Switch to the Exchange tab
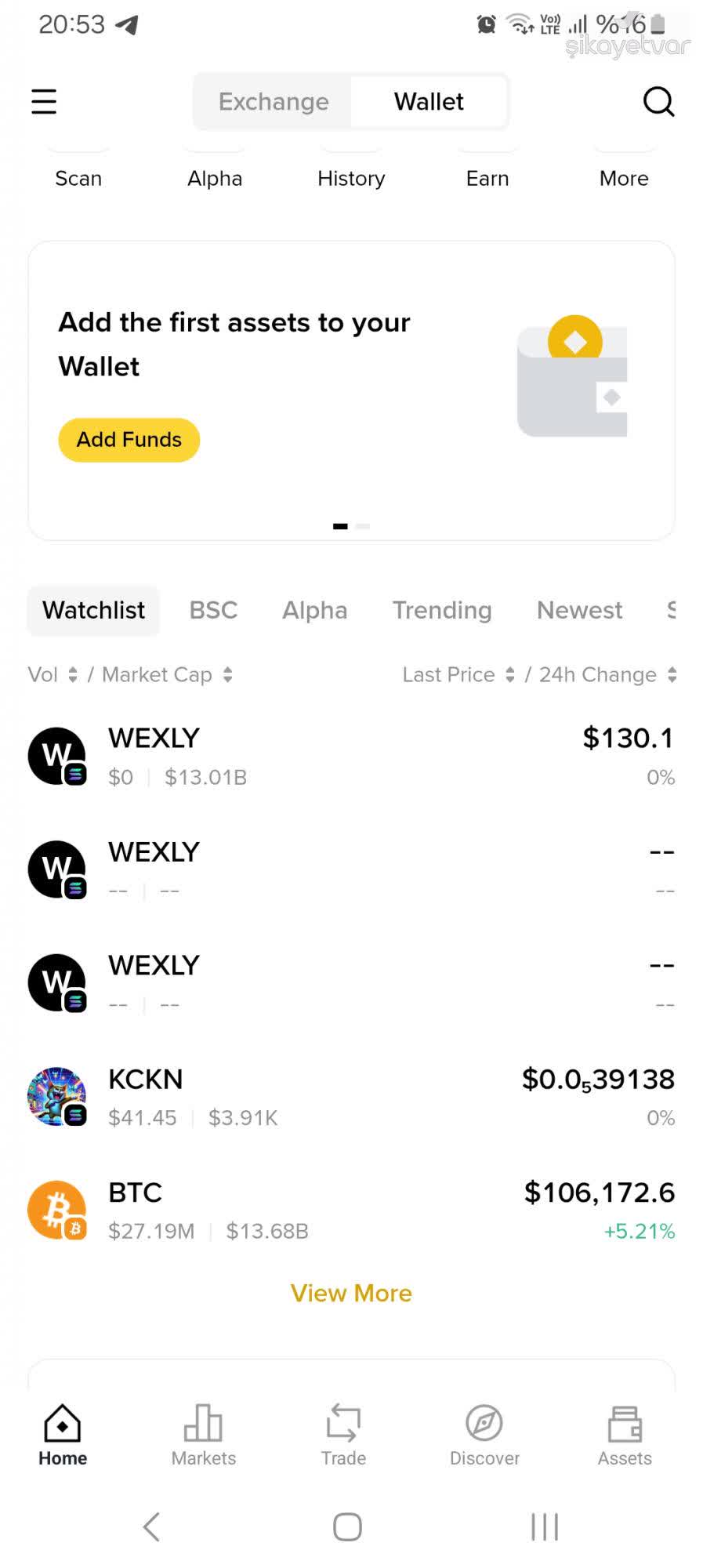 tap(273, 101)
